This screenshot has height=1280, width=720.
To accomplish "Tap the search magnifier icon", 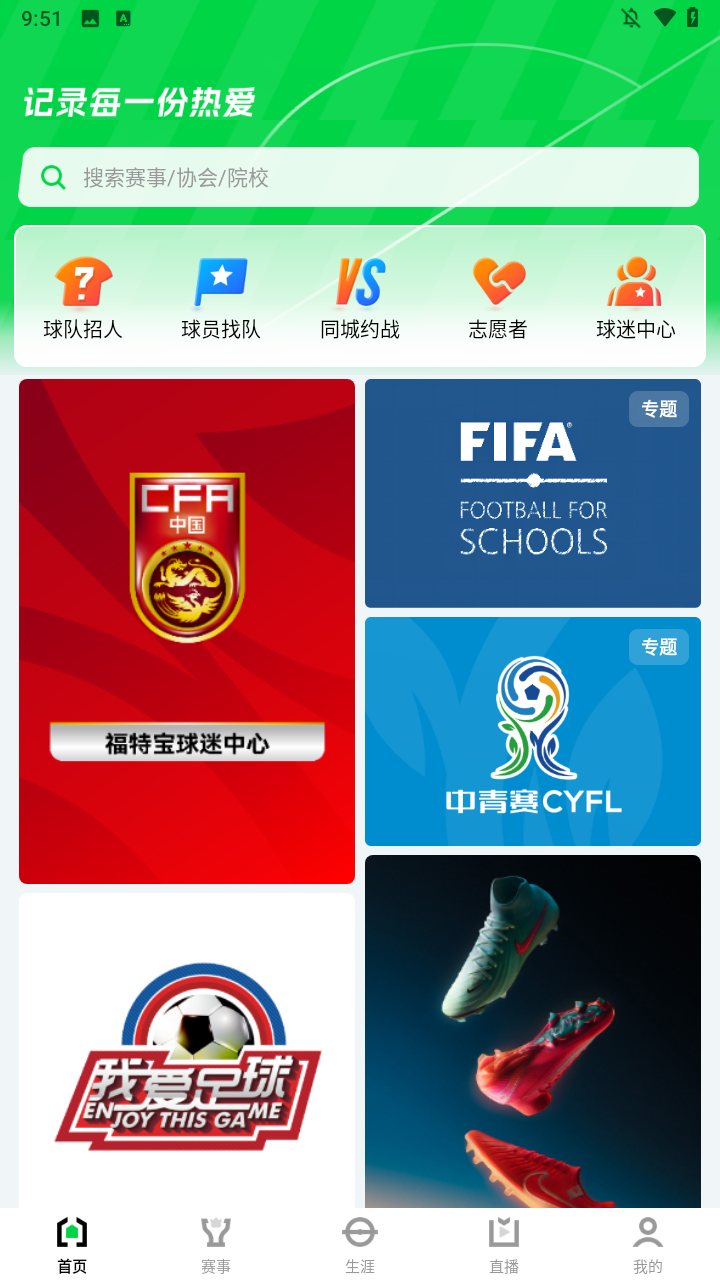I will 52,177.
